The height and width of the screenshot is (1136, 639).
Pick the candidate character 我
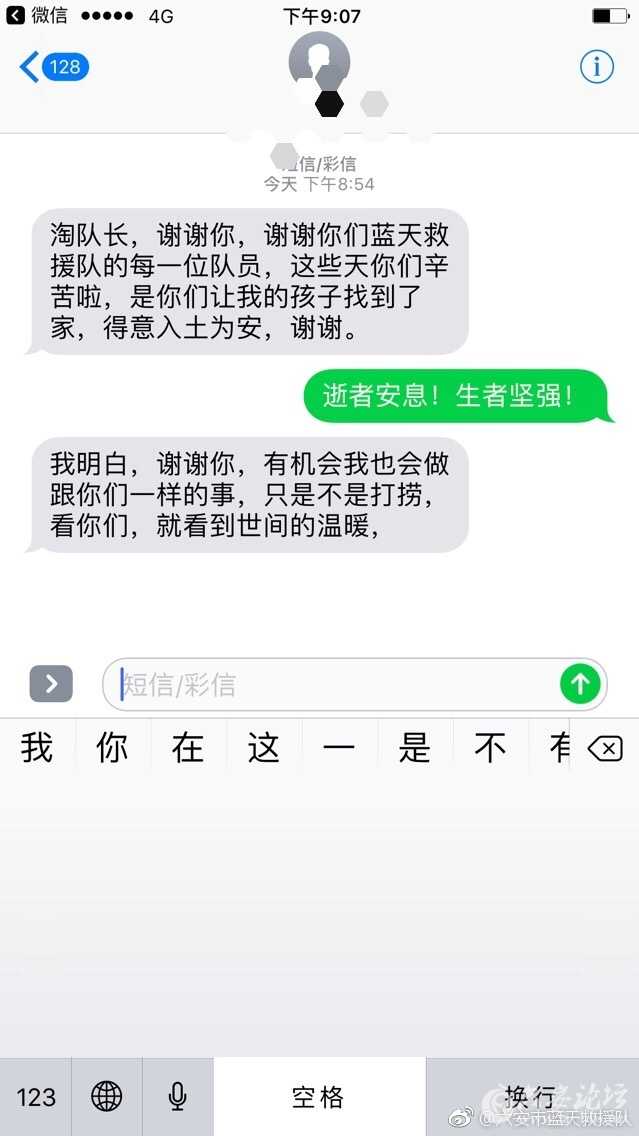pyautogui.click(x=37, y=748)
